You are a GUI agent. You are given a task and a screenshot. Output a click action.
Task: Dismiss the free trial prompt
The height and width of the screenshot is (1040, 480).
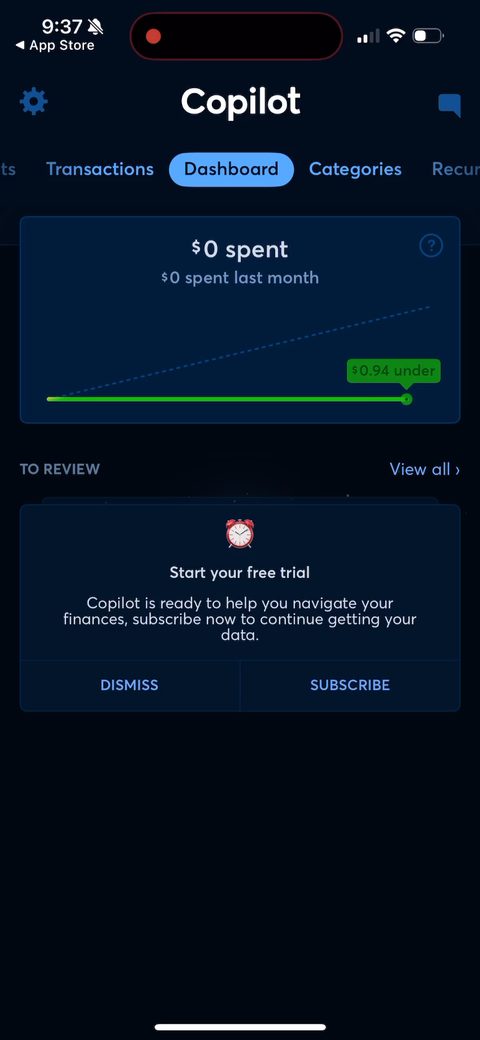click(129, 685)
